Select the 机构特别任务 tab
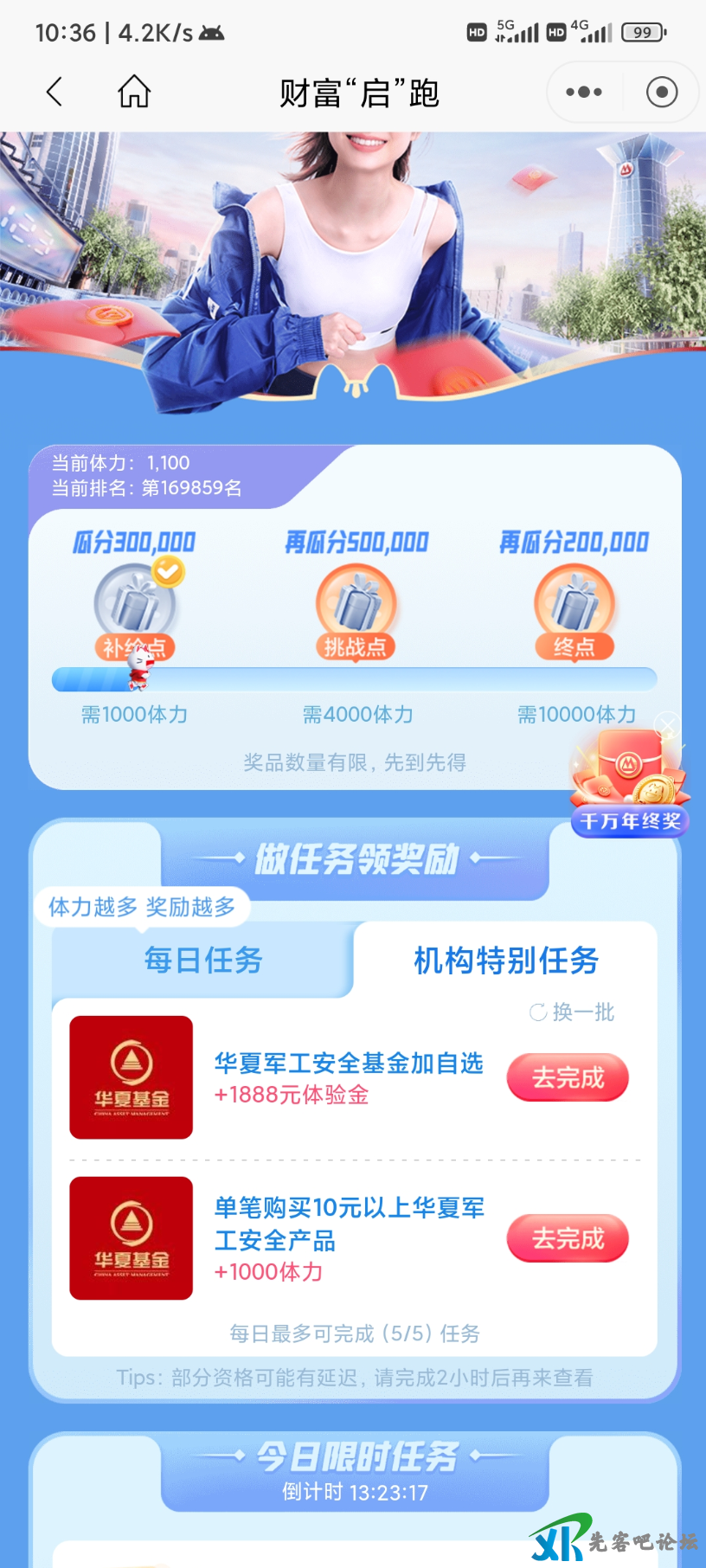The width and height of the screenshot is (706, 1568). 506,960
